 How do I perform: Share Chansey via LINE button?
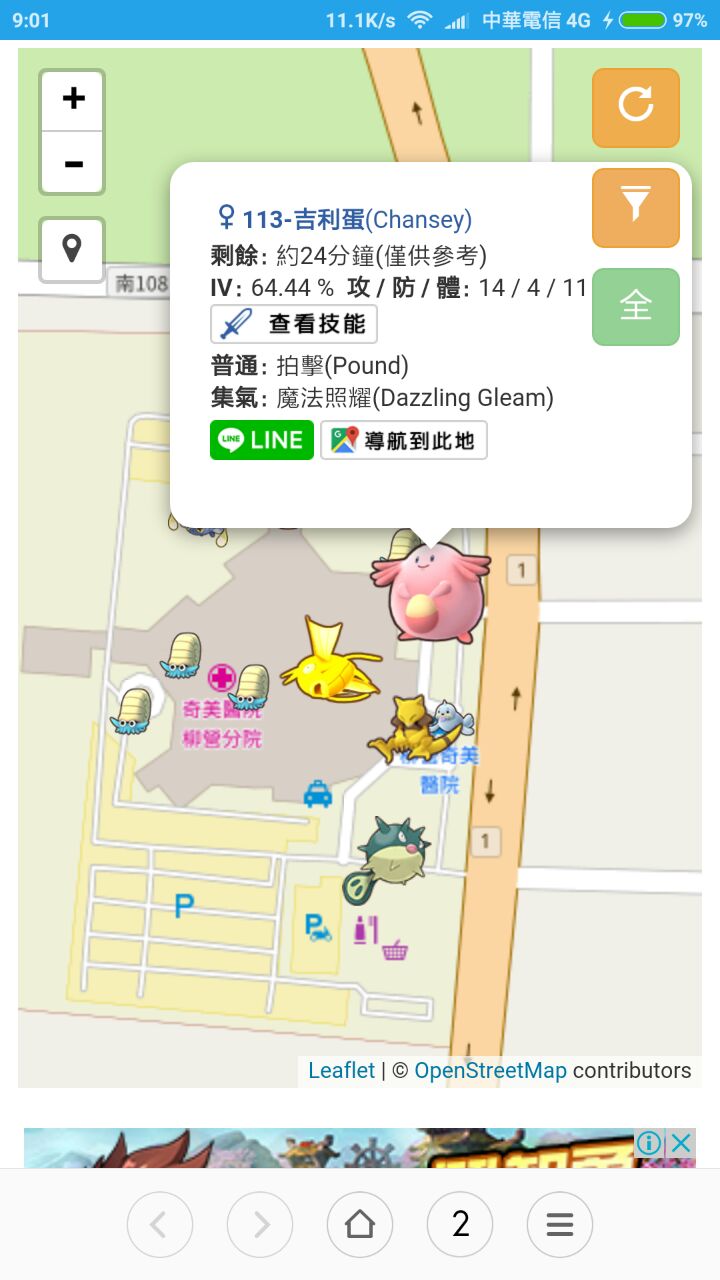[x=262, y=440]
